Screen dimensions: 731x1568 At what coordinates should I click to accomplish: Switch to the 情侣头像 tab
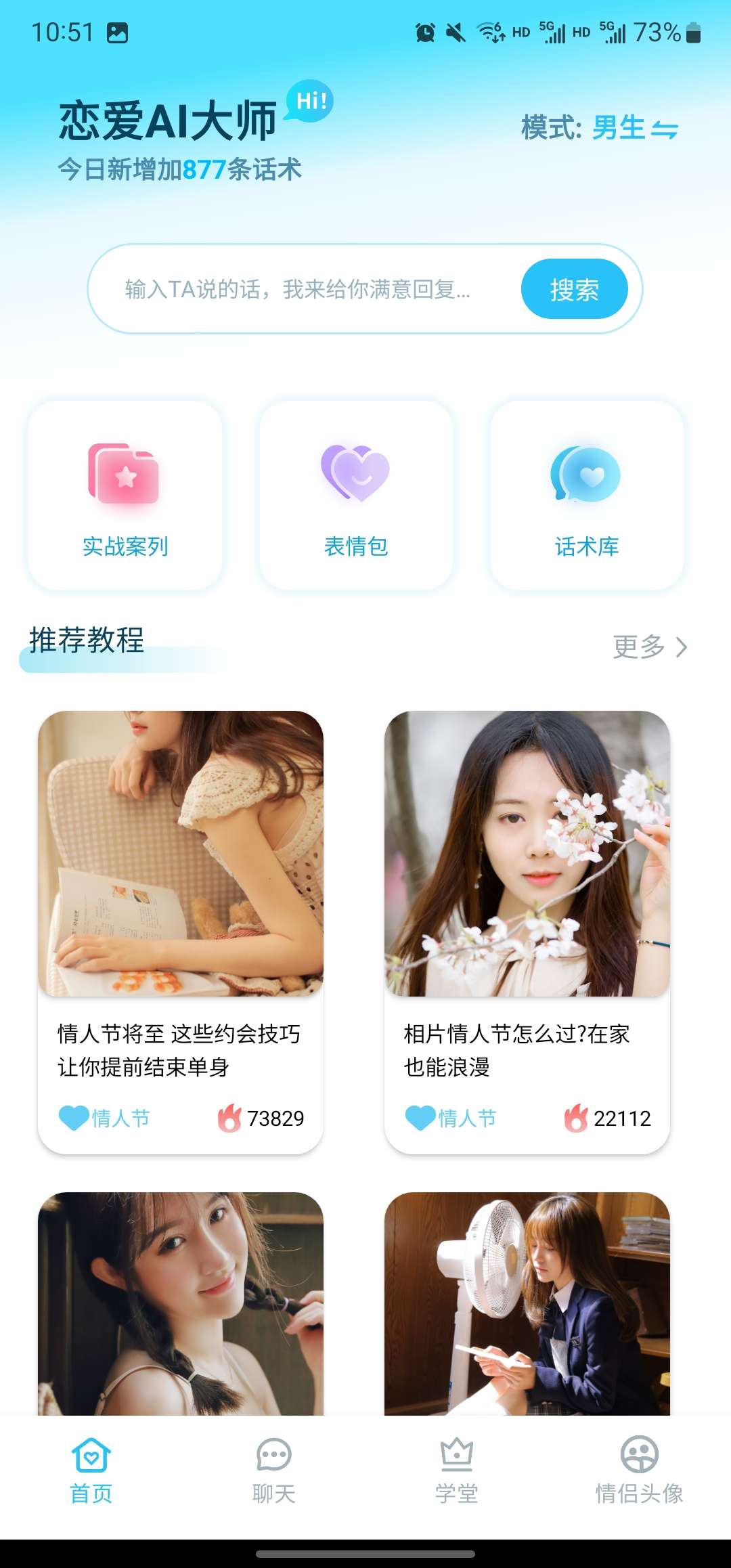coord(639,1468)
